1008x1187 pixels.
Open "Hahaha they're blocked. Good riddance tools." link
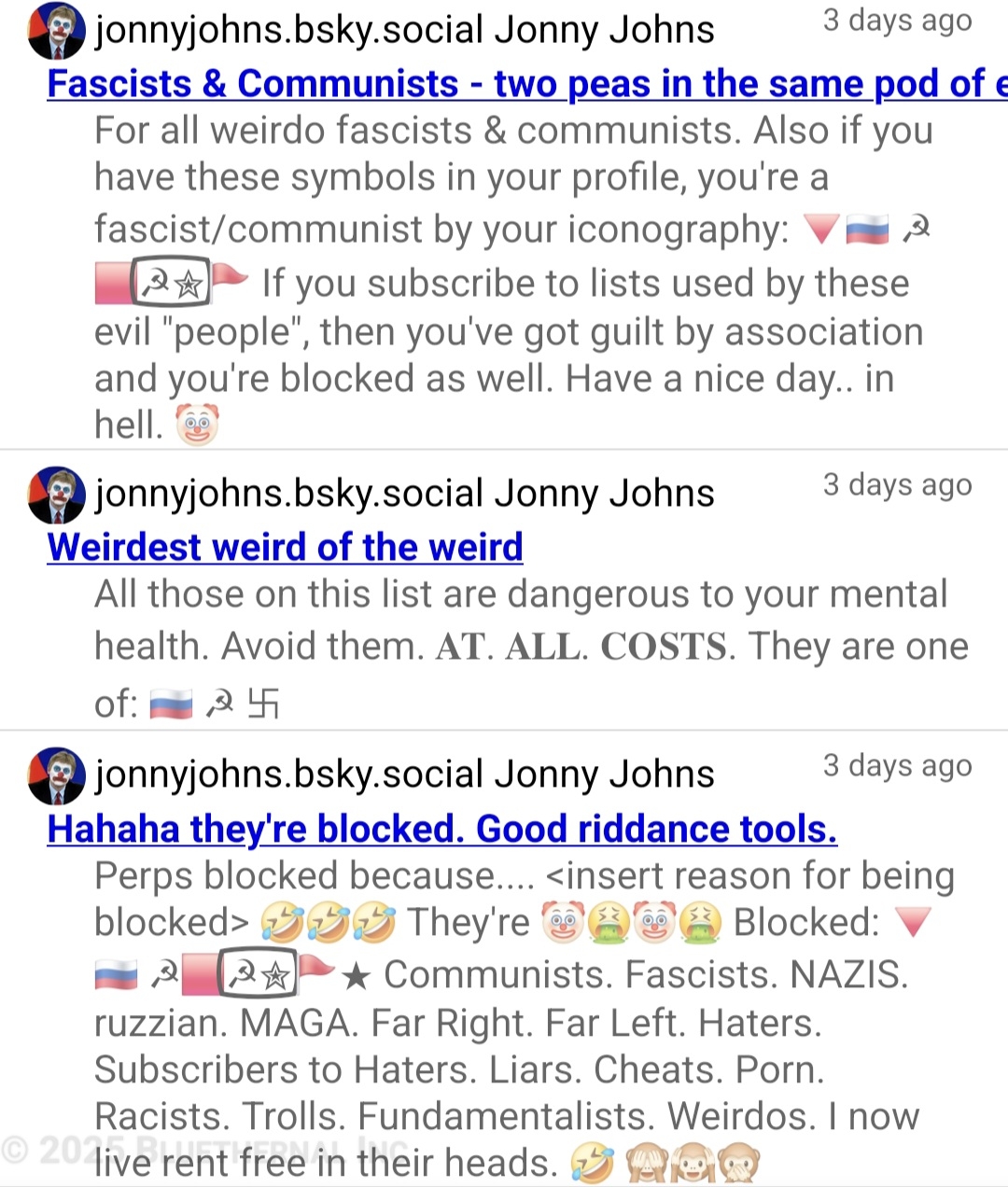(441, 829)
